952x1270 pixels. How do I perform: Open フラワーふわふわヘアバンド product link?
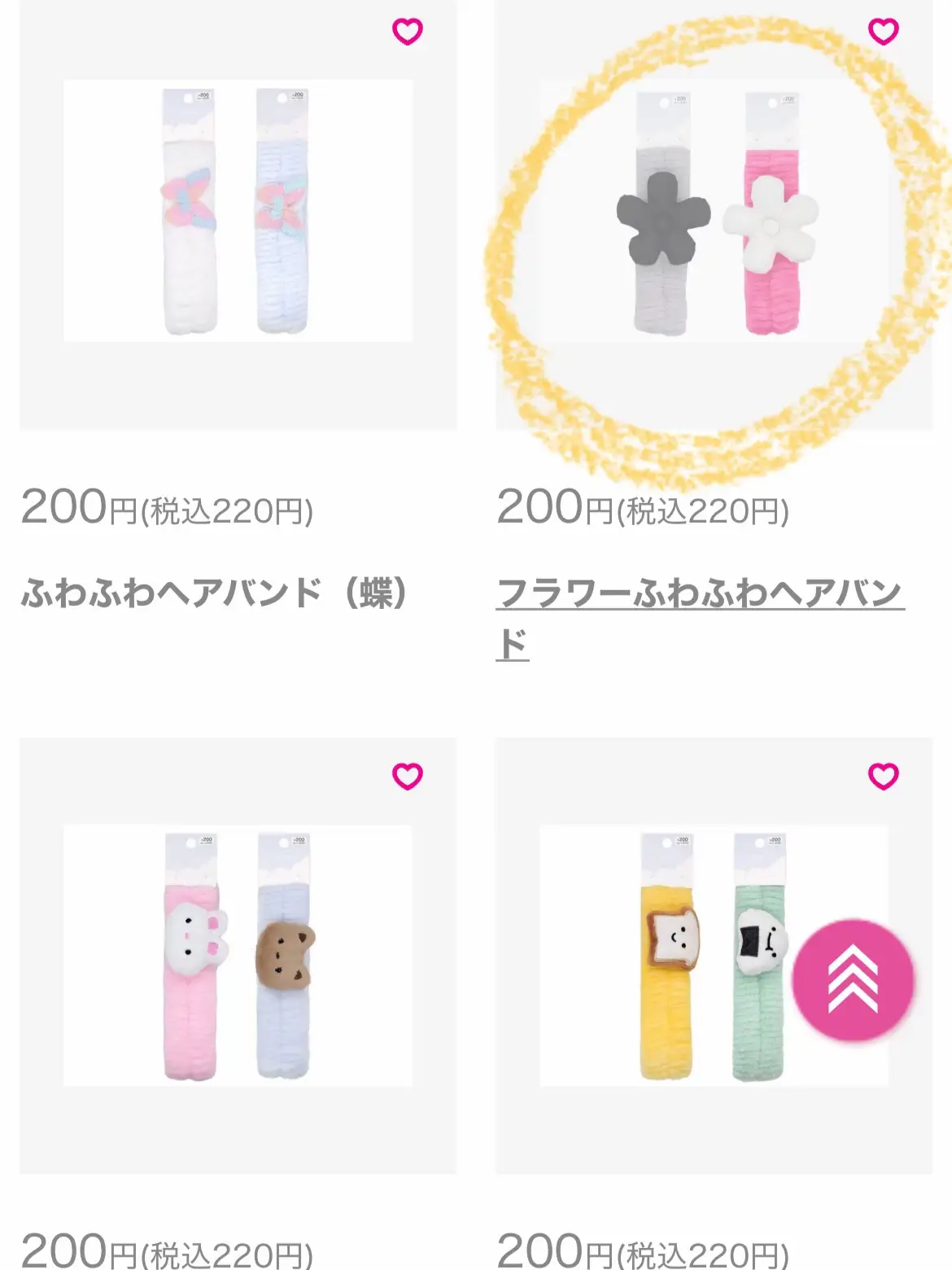(700, 594)
